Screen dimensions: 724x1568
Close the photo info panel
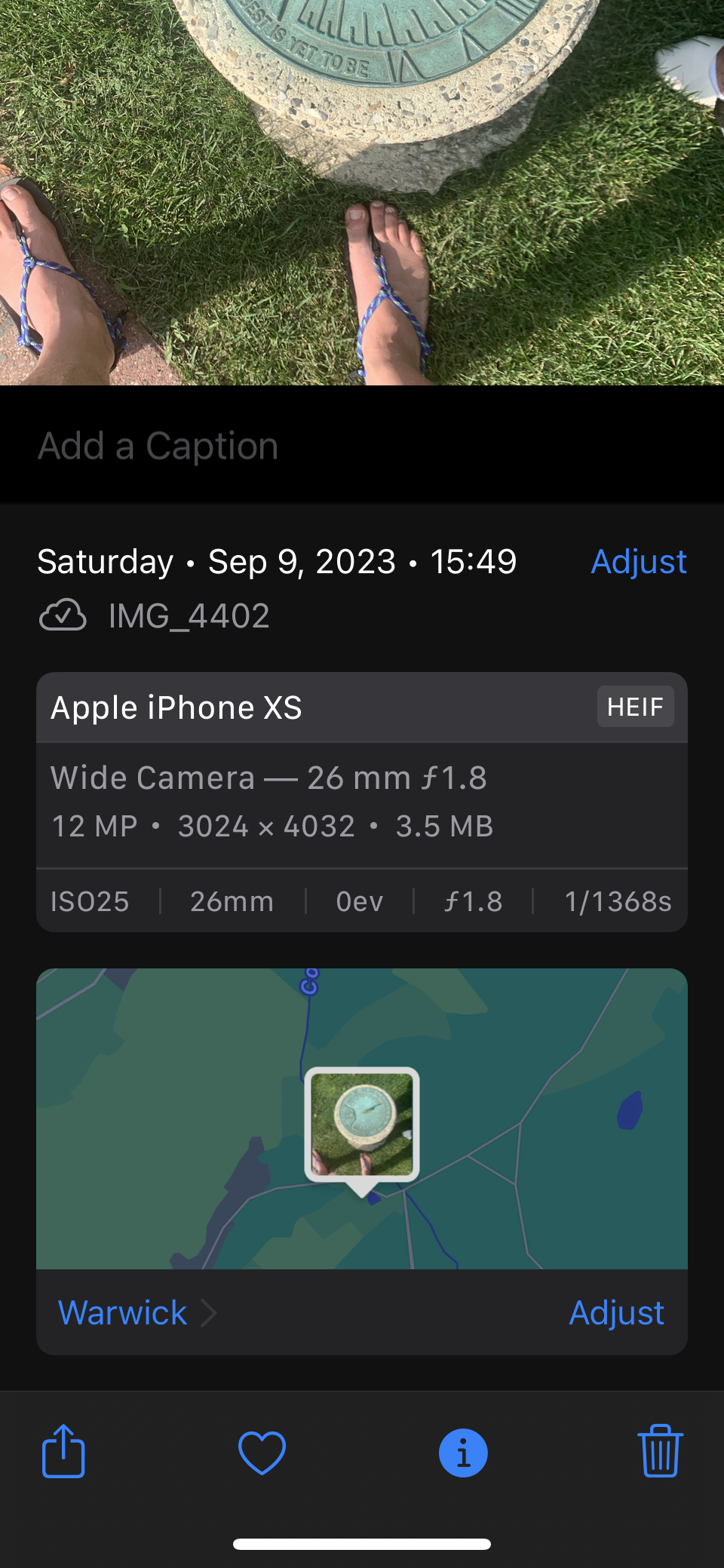463,1453
